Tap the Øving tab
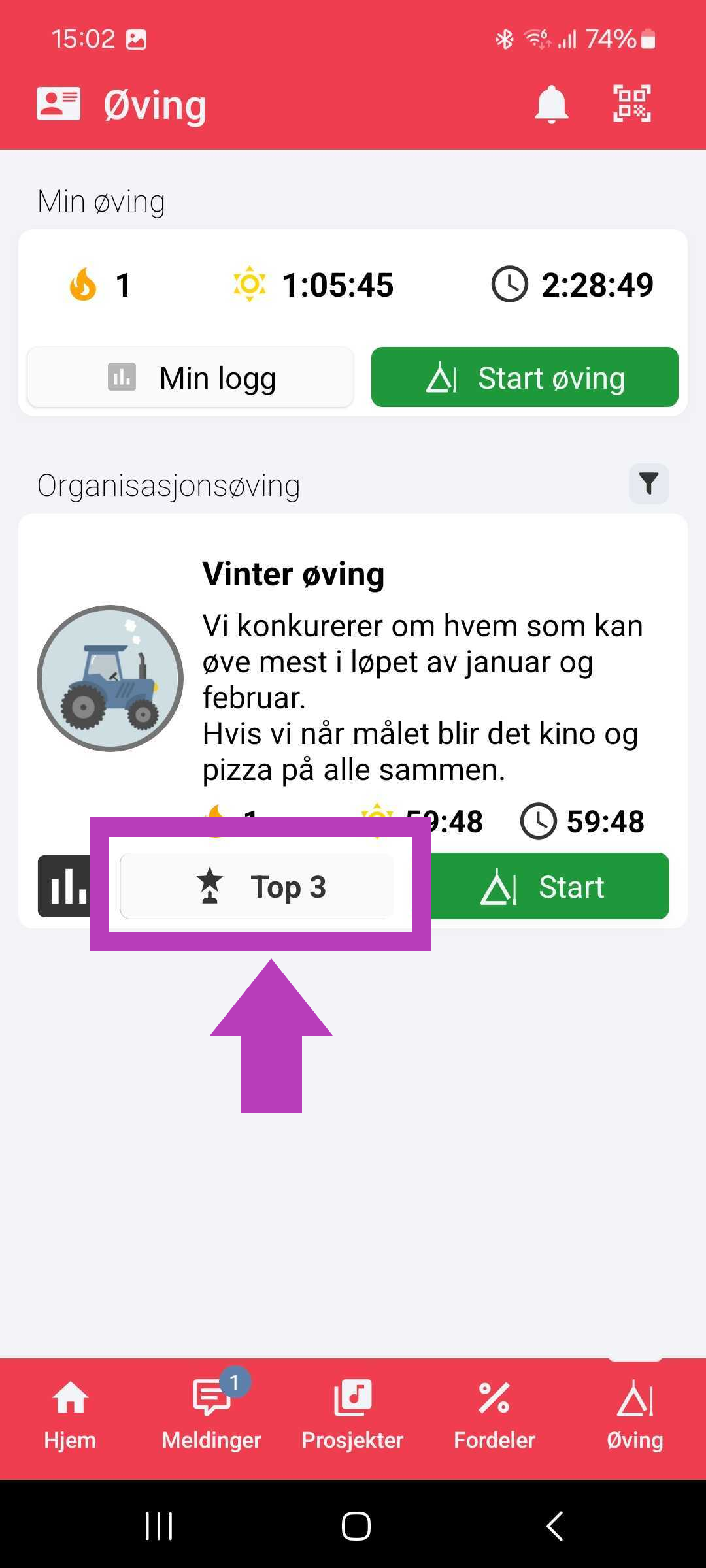The width and height of the screenshot is (706, 1568). pos(635,1414)
